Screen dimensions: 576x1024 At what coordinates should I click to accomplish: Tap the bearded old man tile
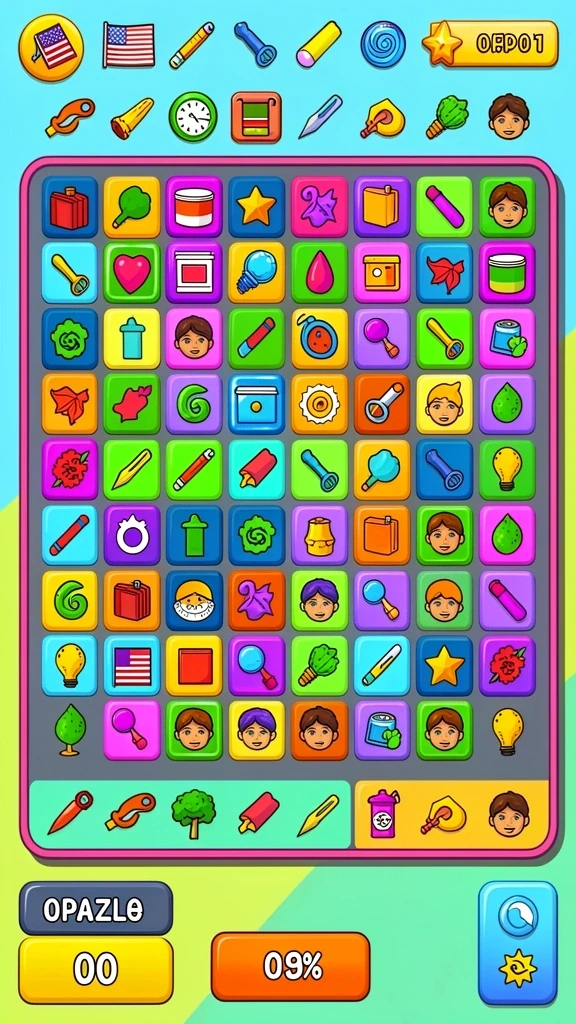point(194,601)
